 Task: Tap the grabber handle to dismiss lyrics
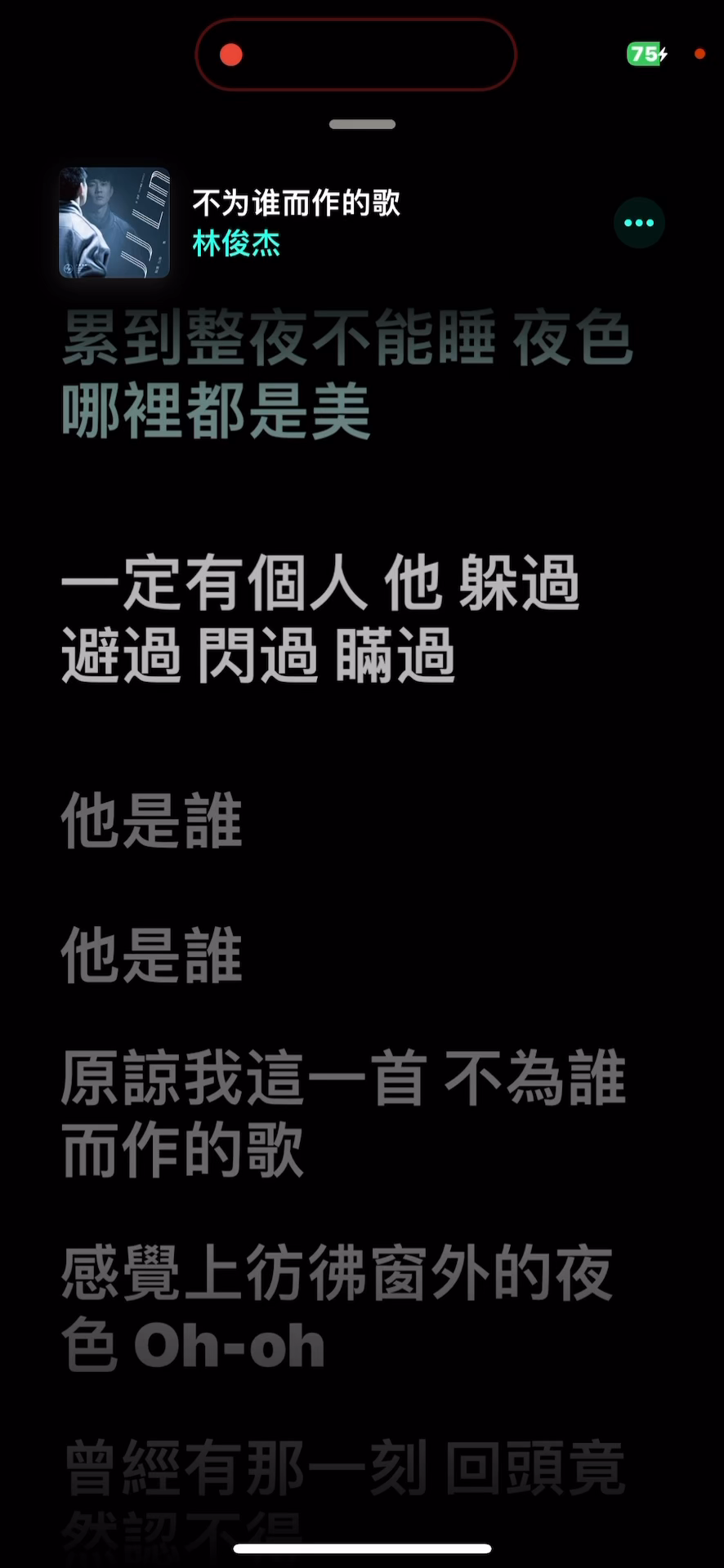tap(362, 124)
